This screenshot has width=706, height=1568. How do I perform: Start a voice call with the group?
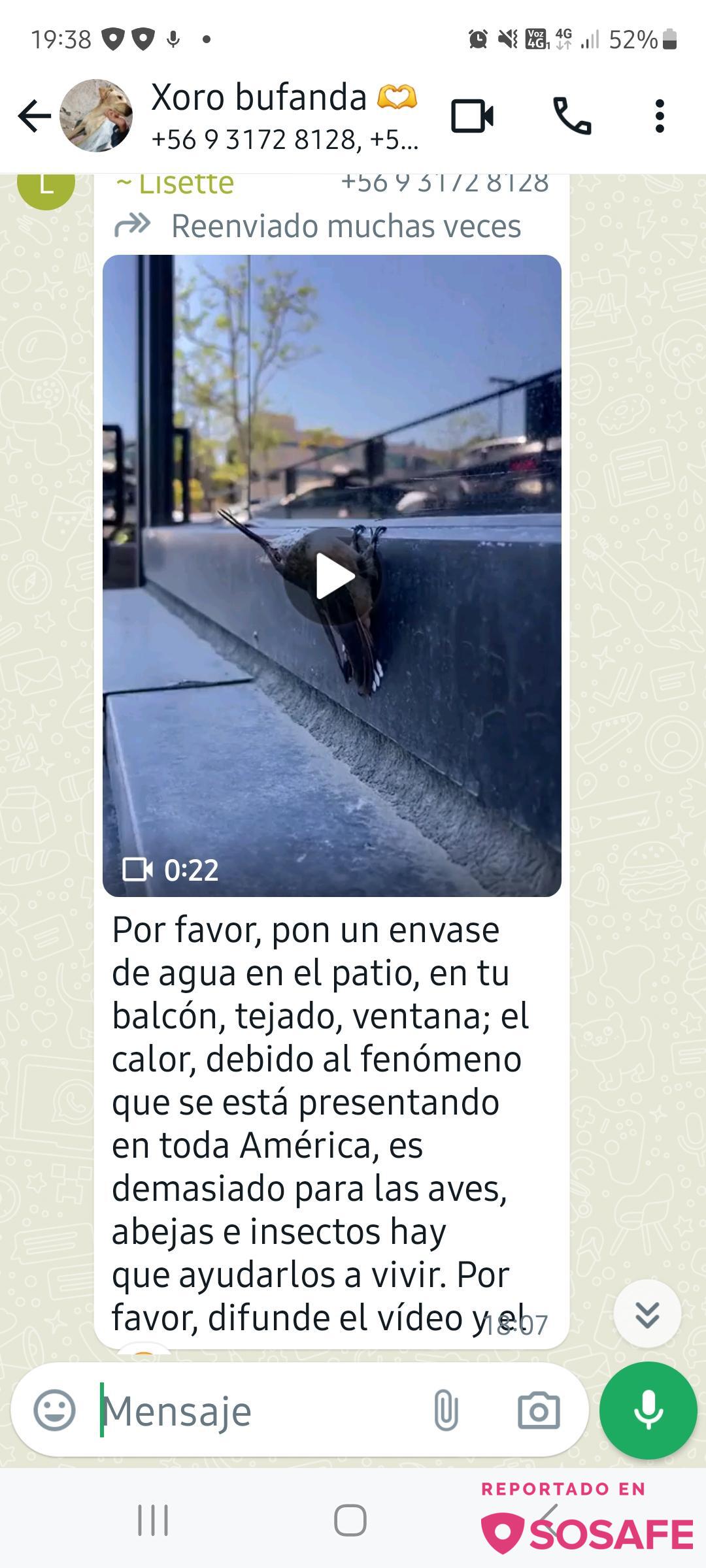point(572,116)
